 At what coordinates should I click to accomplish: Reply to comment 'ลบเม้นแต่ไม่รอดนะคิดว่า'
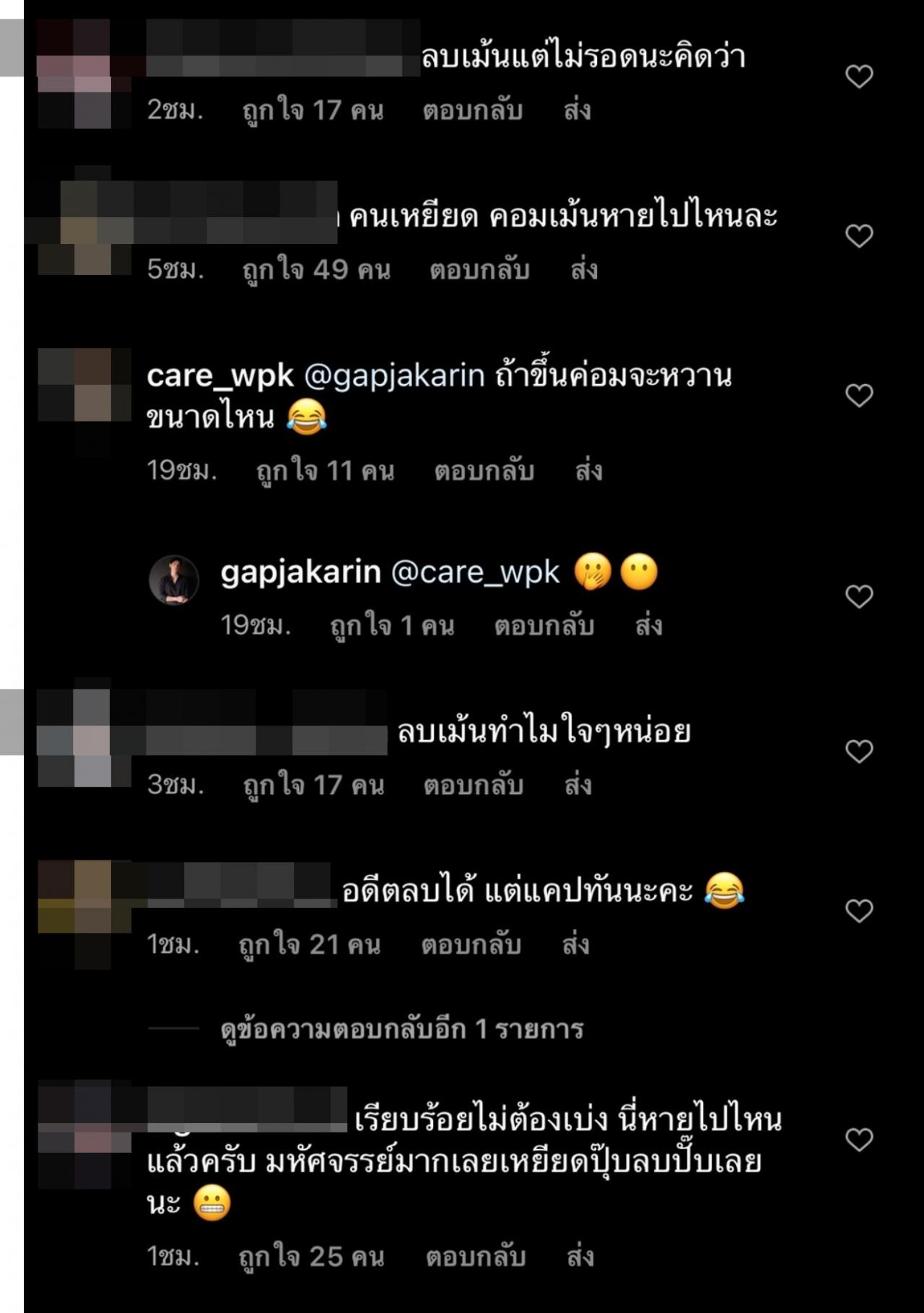472,110
